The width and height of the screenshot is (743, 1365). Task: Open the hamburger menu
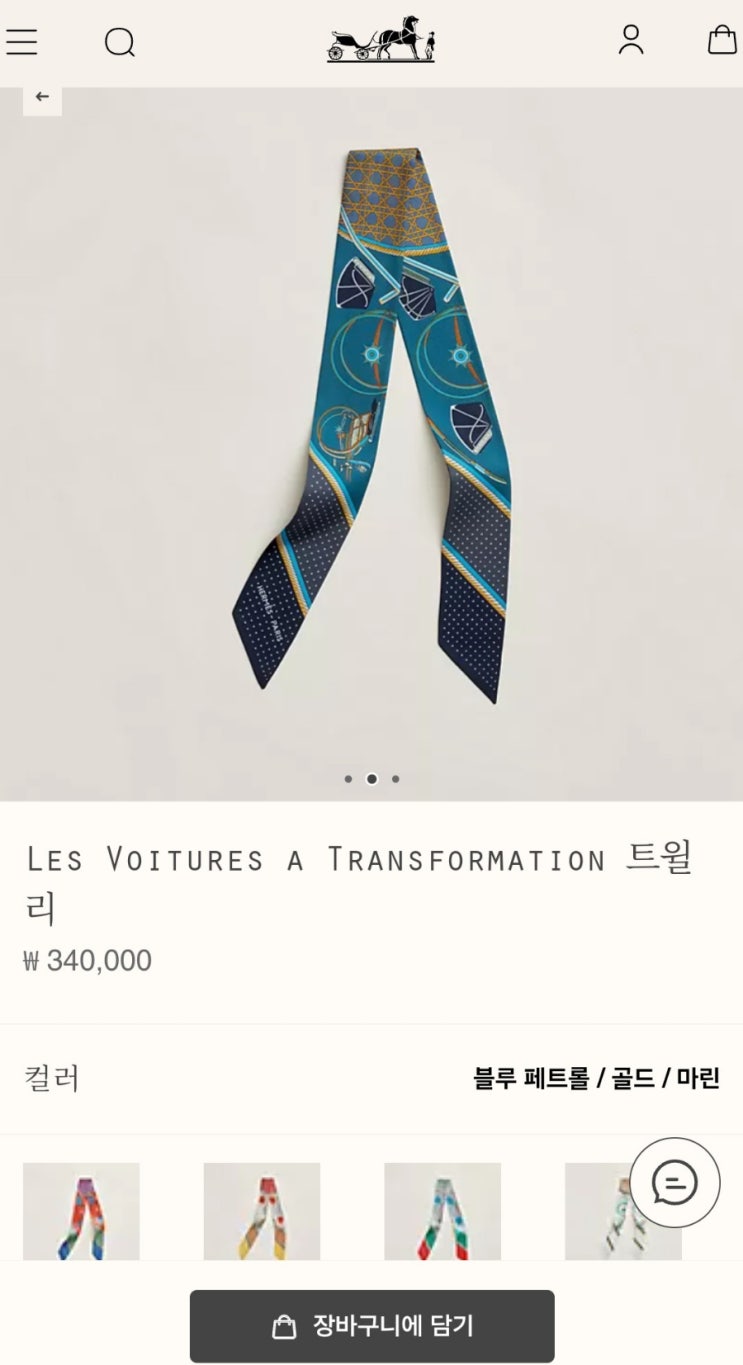pos(21,41)
